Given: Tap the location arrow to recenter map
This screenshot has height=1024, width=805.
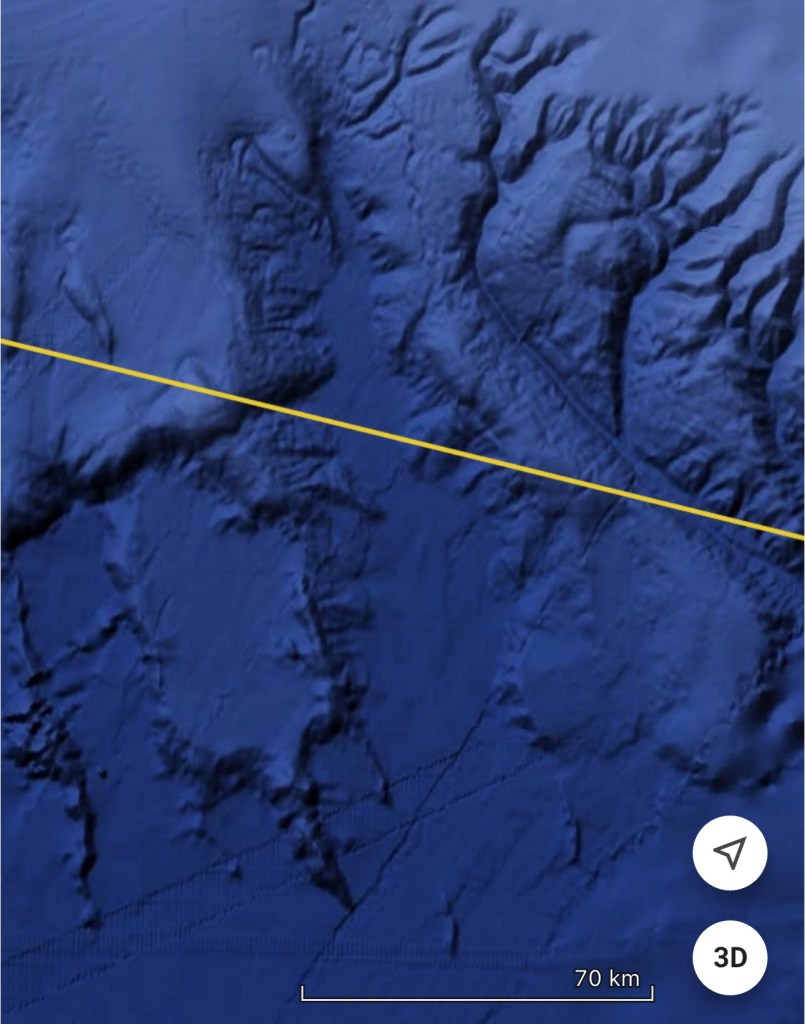Looking at the screenshot, I should (x=730, y=852).
